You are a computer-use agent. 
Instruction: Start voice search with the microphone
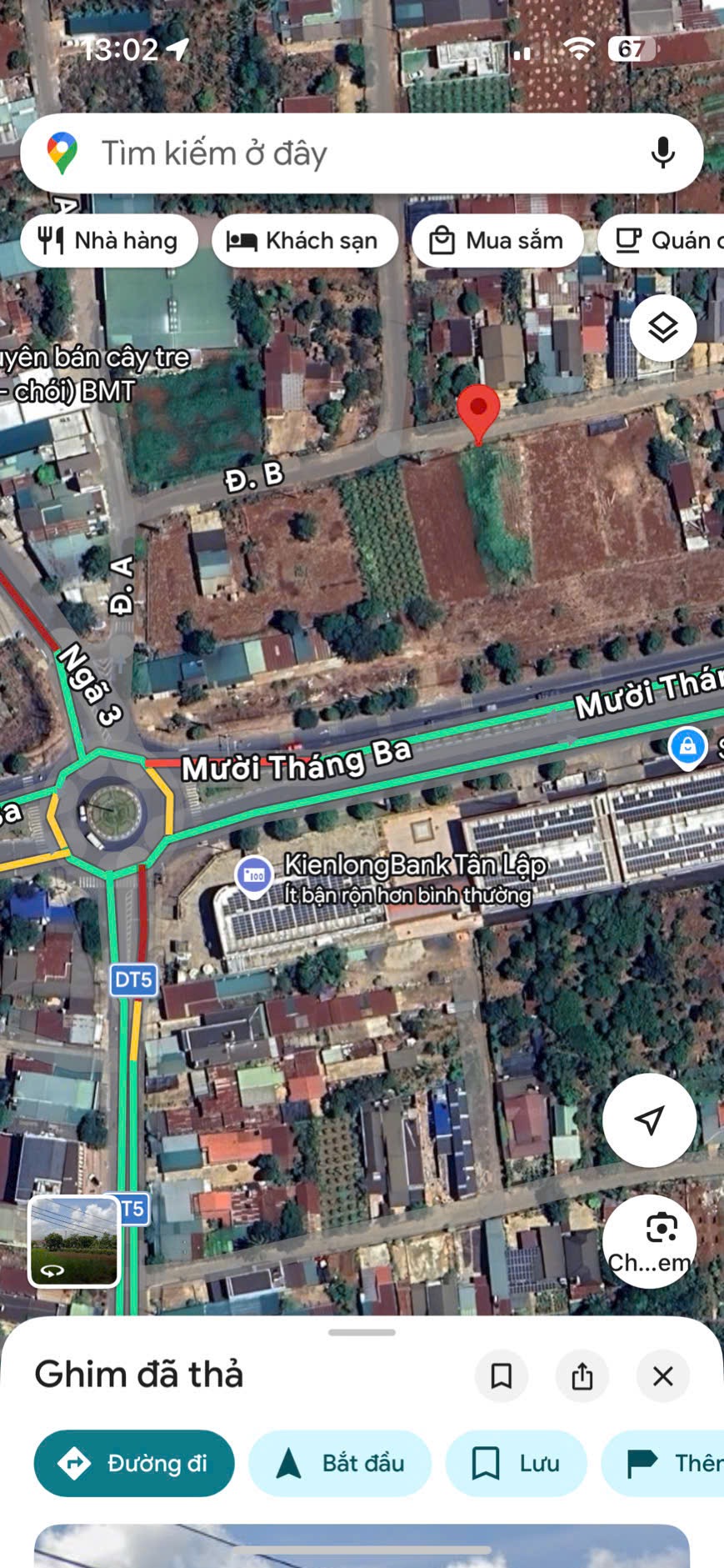tap(662, 153)
